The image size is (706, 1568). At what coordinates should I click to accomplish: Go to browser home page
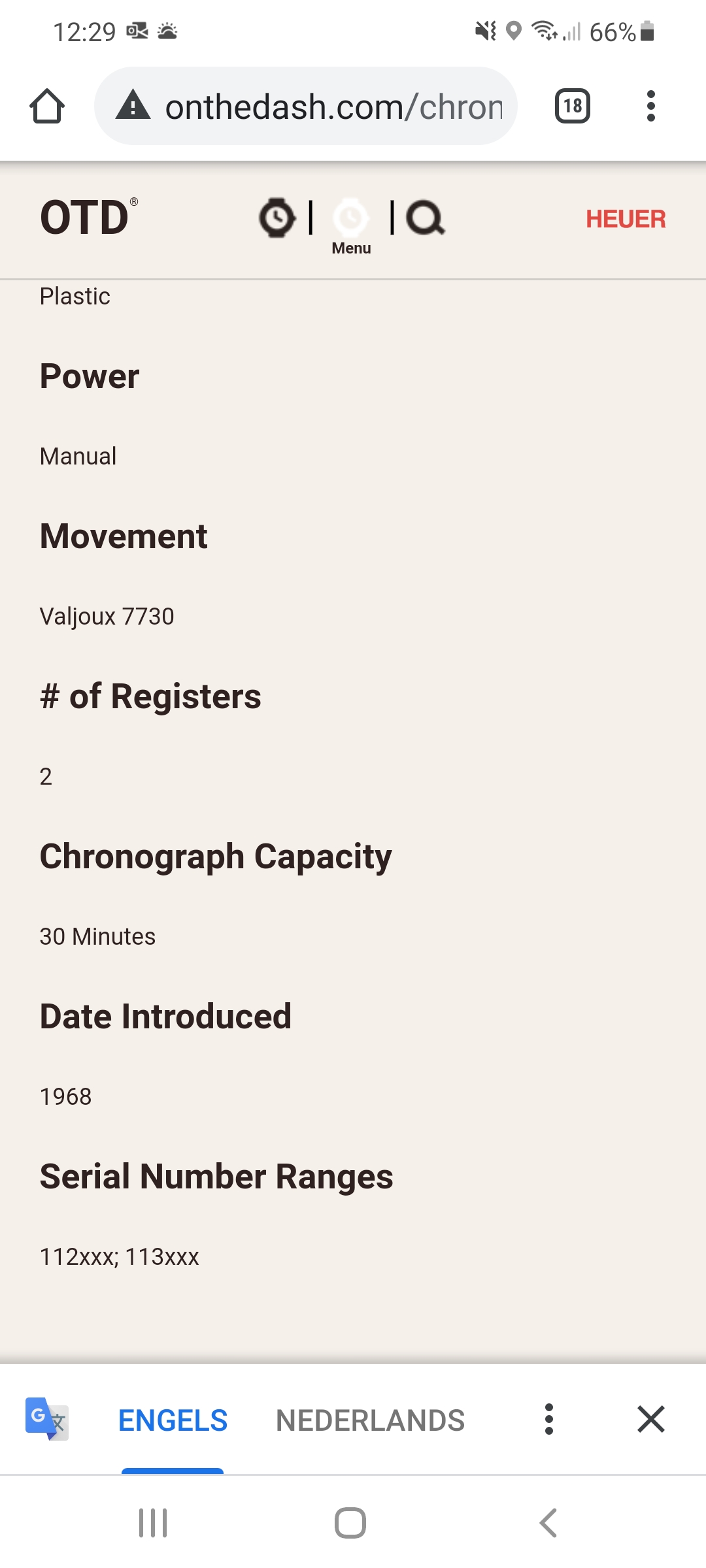click(x=47, y=106)
